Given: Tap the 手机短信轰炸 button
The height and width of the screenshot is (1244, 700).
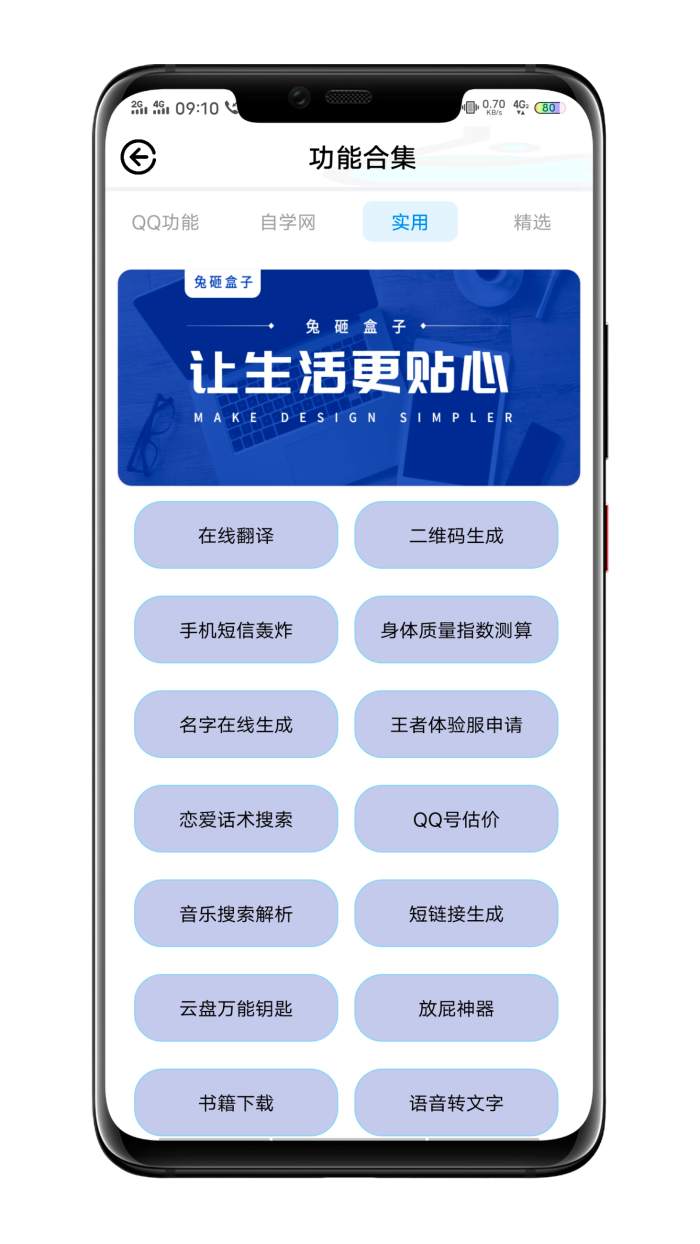Looking at the screenshot, I should [236, 630].
